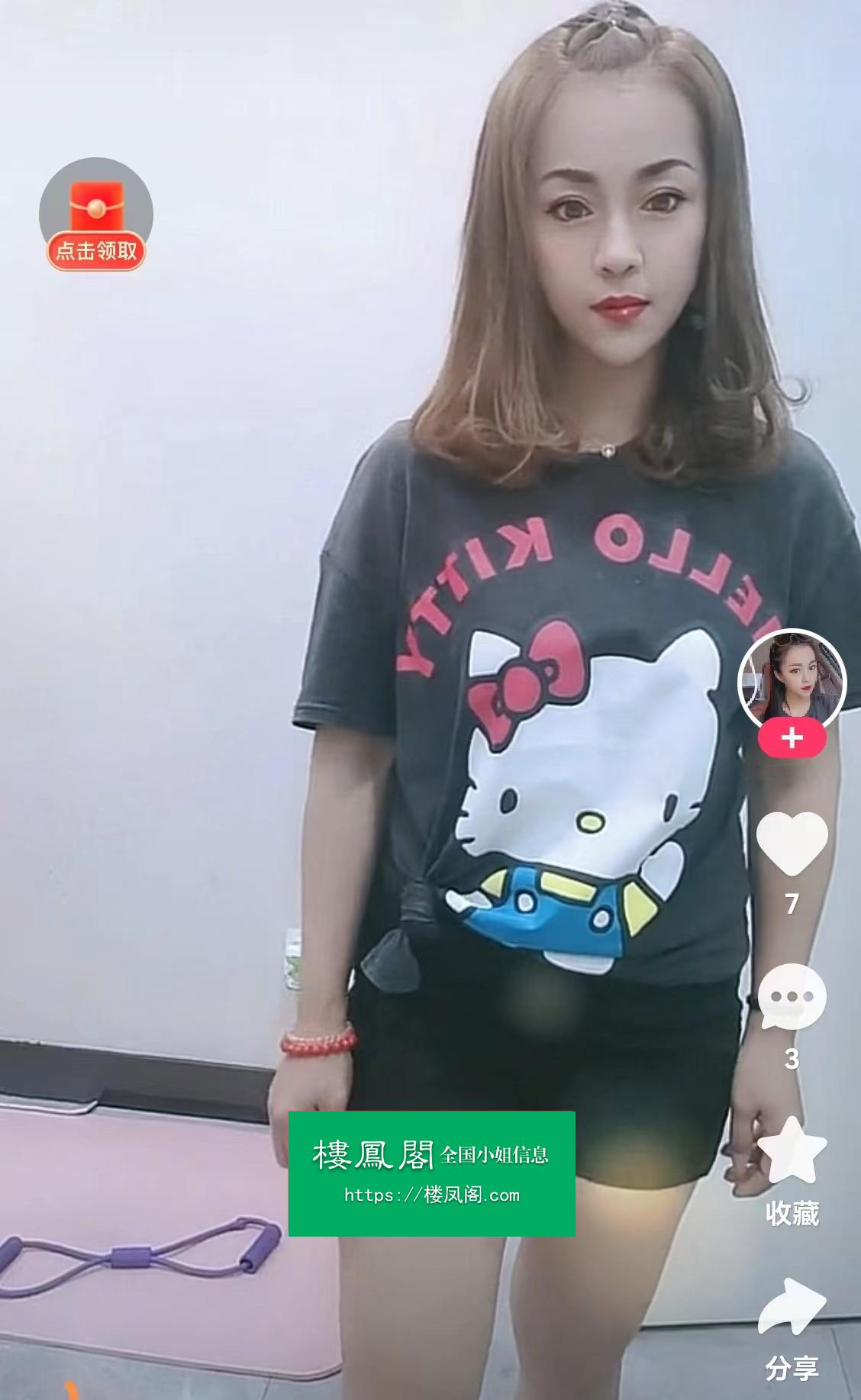Open the comments bubble

pyautogui.click(x=792, y=997)
